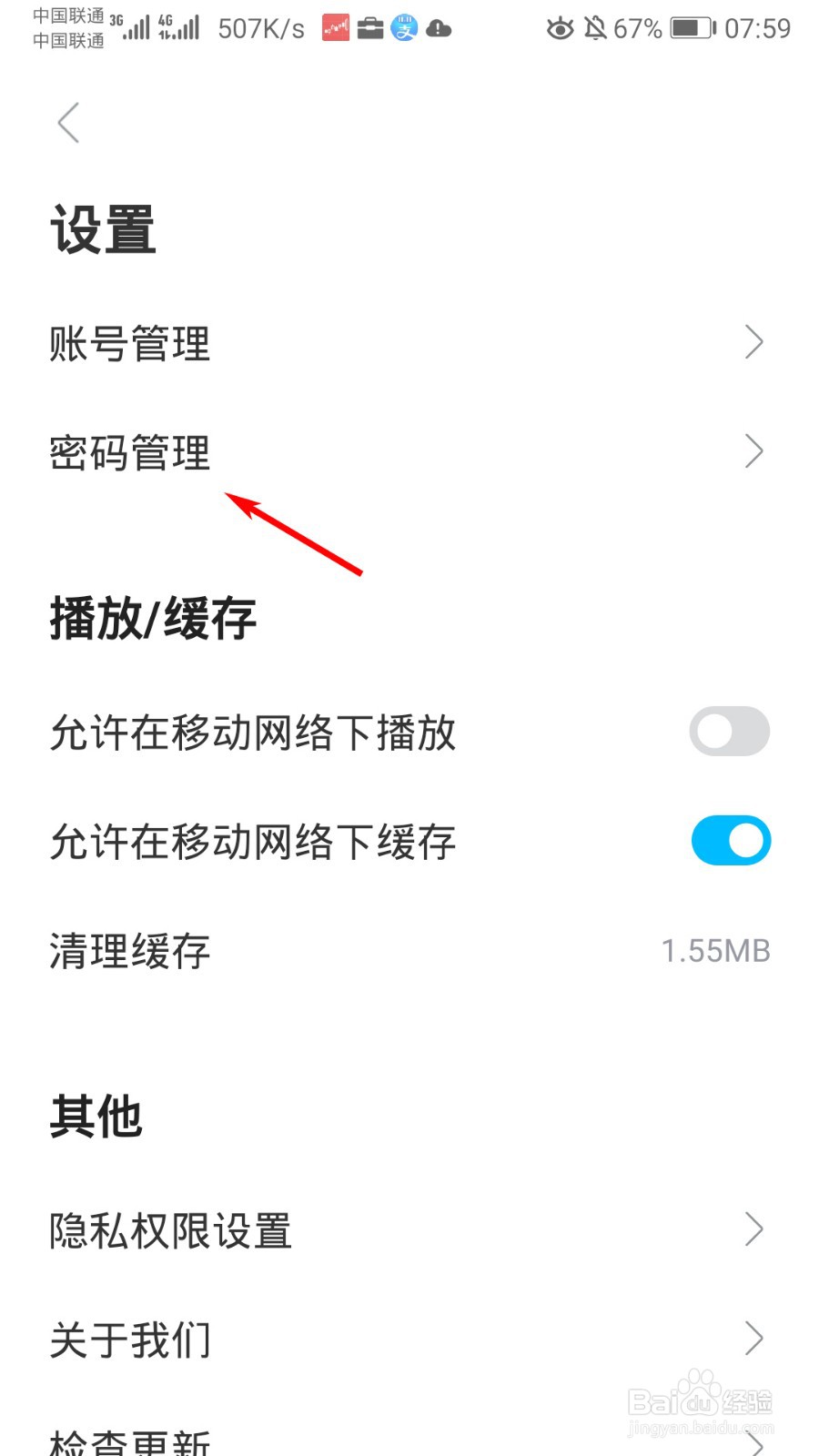Tap the Alipay icon in status bar
Viewport: 819px width, 1456px height.
[403, 27]
